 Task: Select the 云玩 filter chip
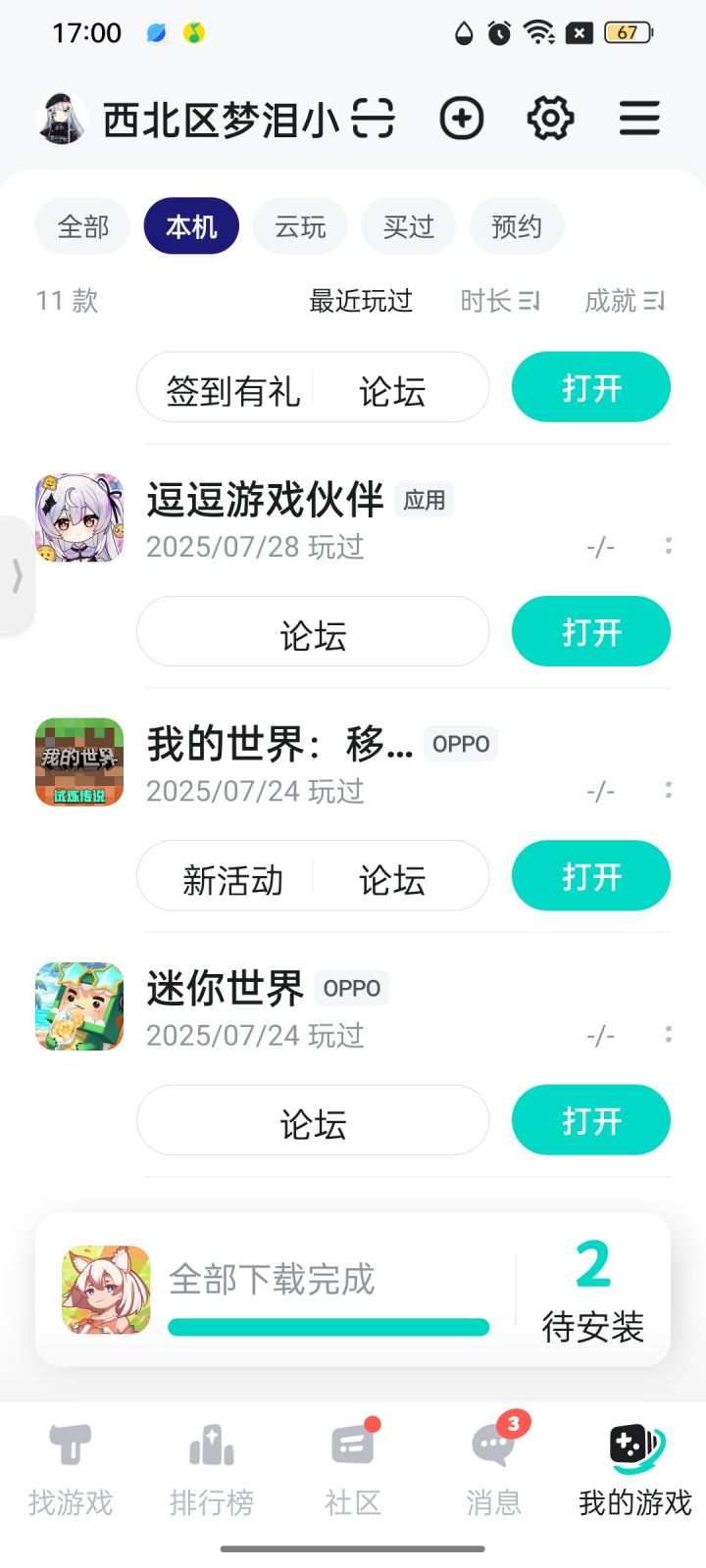pos(300,226)
